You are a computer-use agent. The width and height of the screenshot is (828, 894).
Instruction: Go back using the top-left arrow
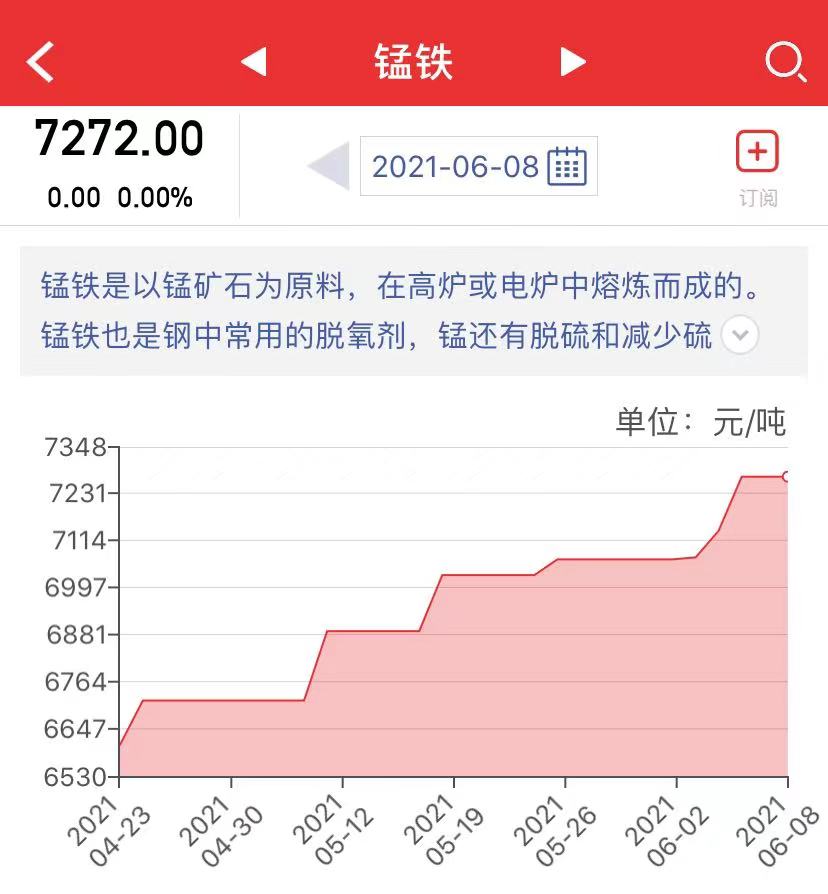pos(40,62)
